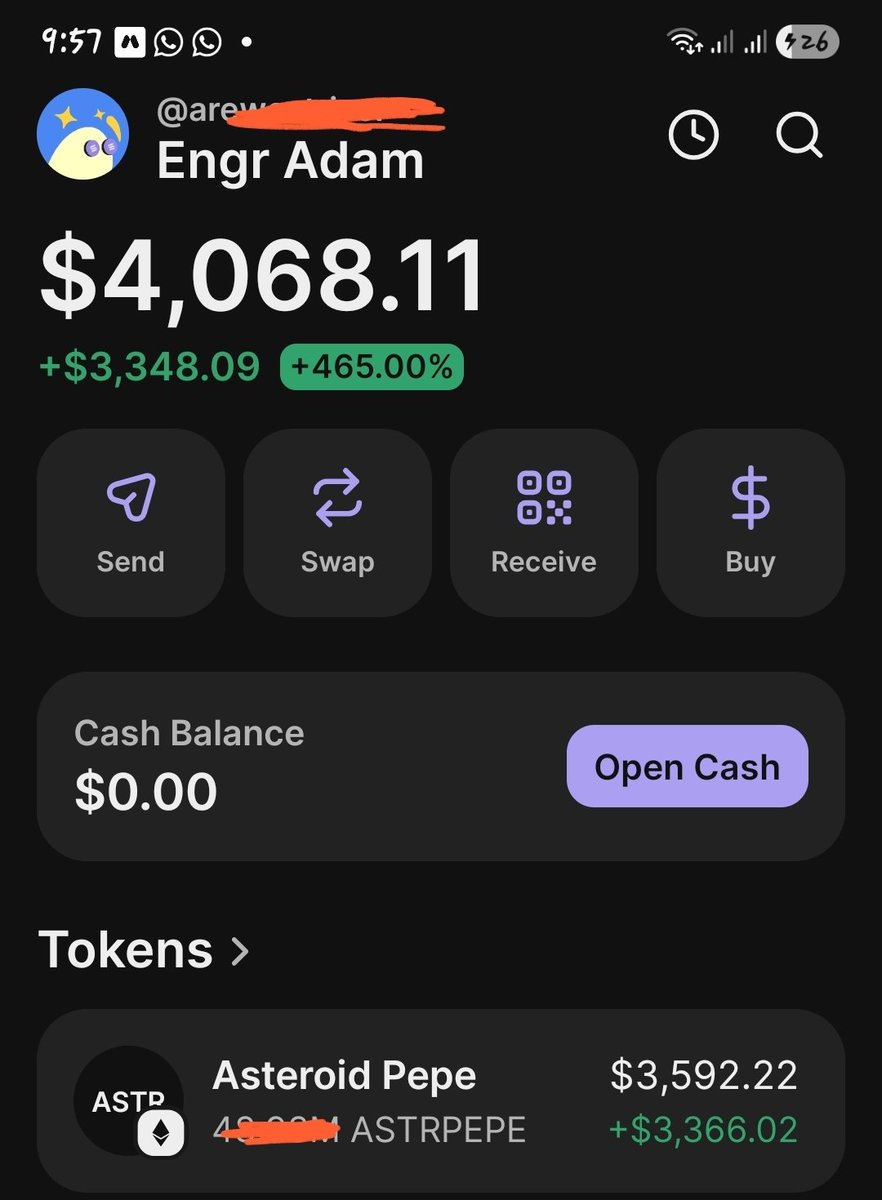Tap the Open Cash button
This screenshot has width=882, height=1200.
pos(687,767)
